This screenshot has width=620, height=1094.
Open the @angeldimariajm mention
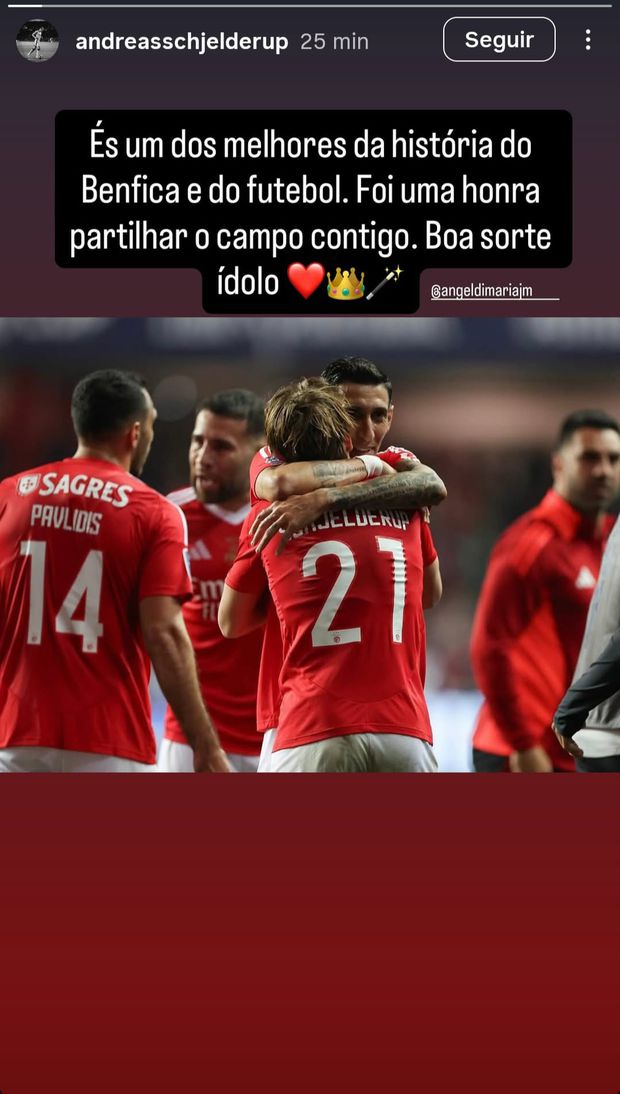pyautogui.click(x=481, y=292)
